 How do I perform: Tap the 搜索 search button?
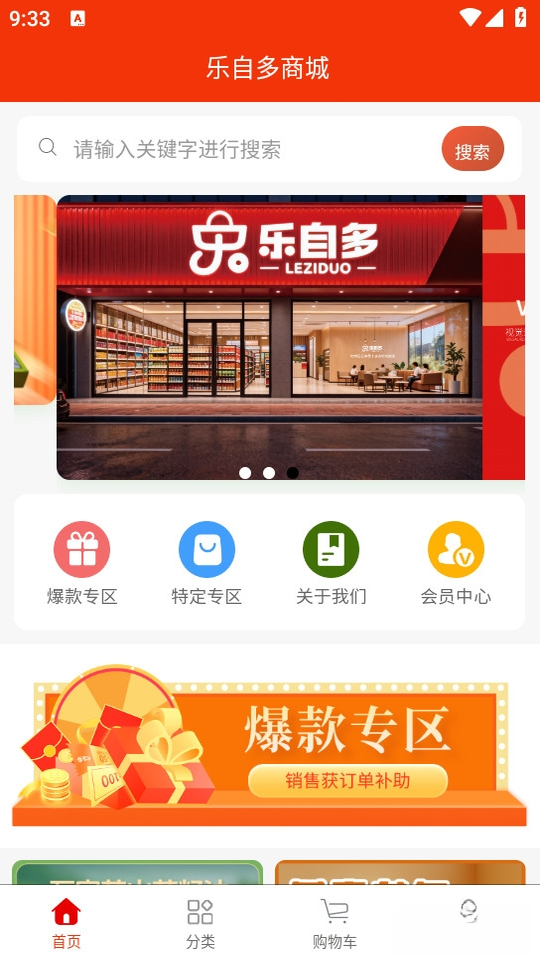click(x=473, y=149)
